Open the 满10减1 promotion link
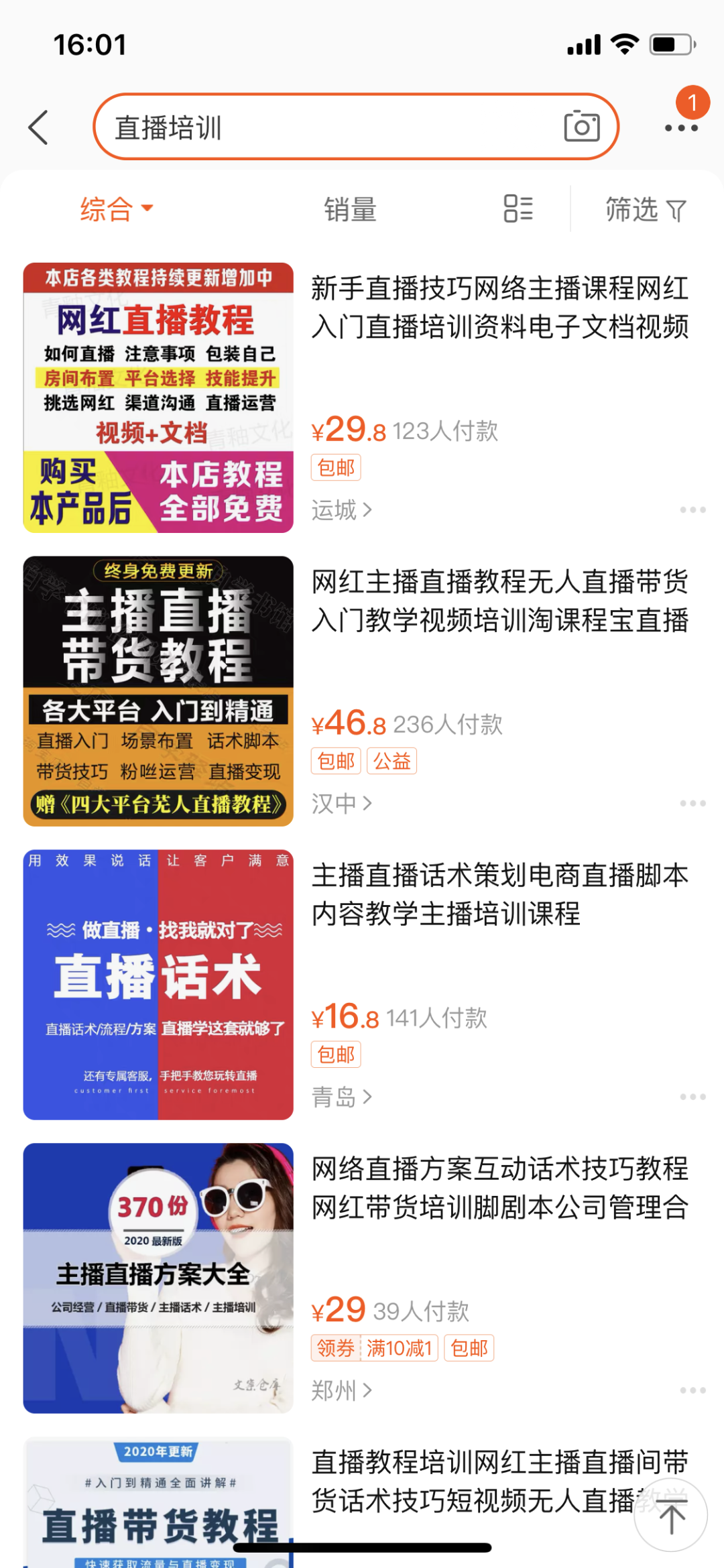Viewport: 724px width, 1568px height. point(398,1348)
